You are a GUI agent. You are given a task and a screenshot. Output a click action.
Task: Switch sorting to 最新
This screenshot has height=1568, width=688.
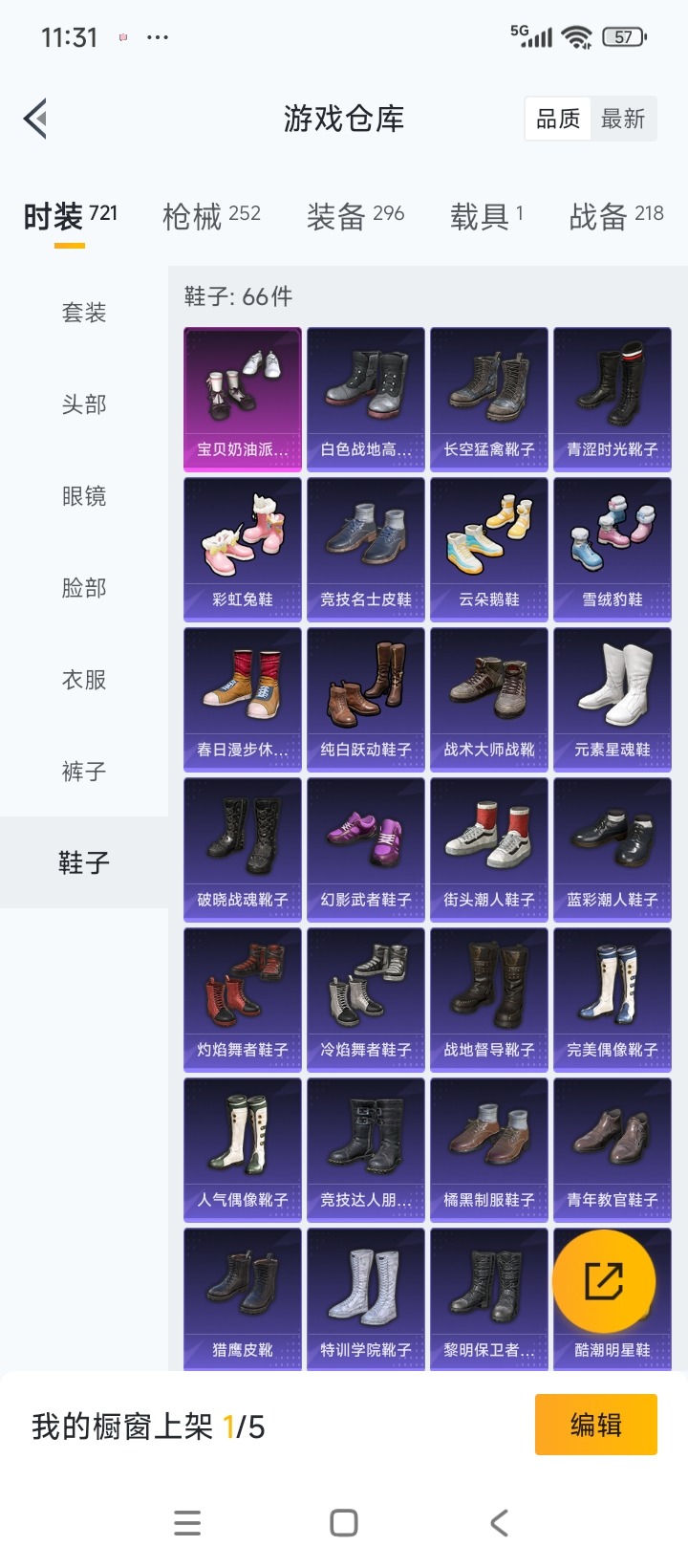pos(625,118)
